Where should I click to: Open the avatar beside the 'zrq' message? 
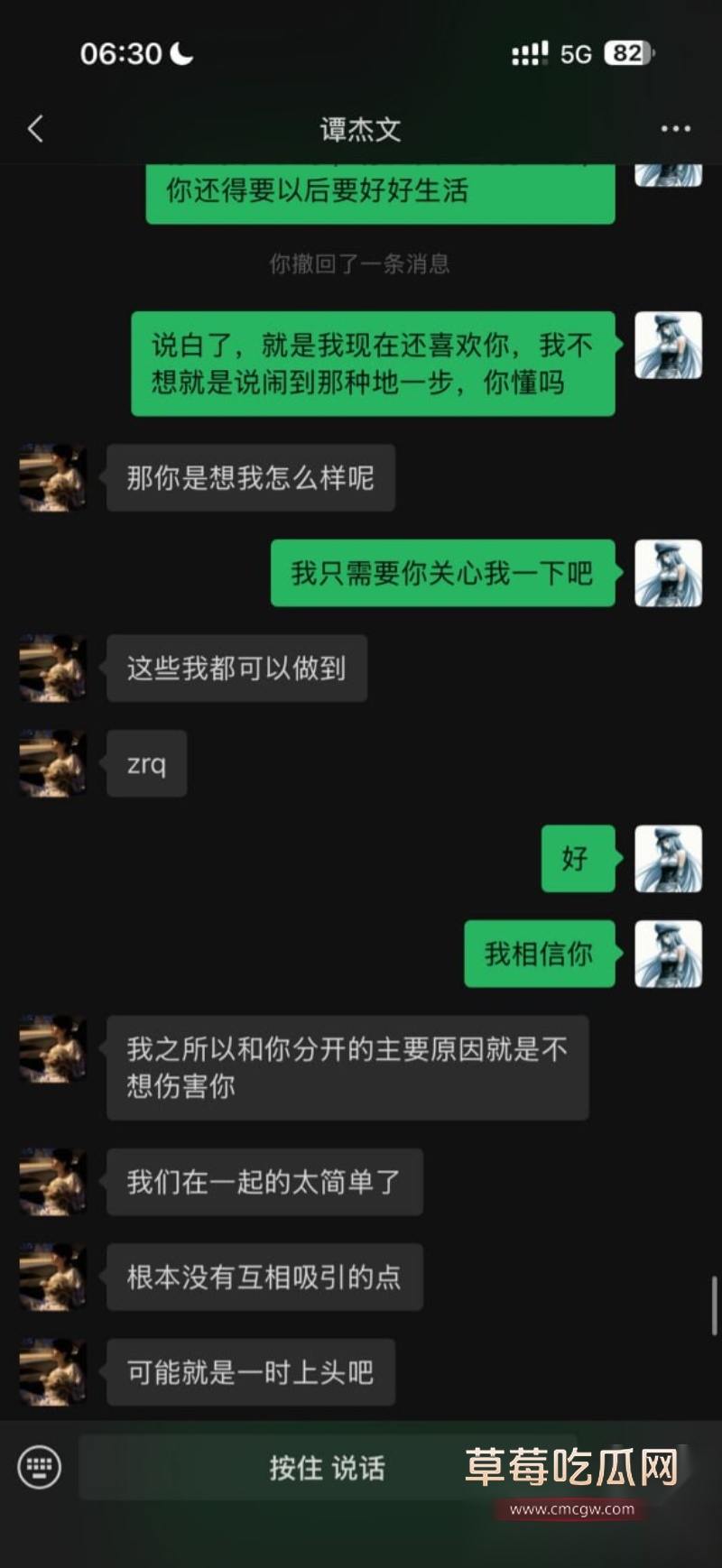click(x=51, y=763)
